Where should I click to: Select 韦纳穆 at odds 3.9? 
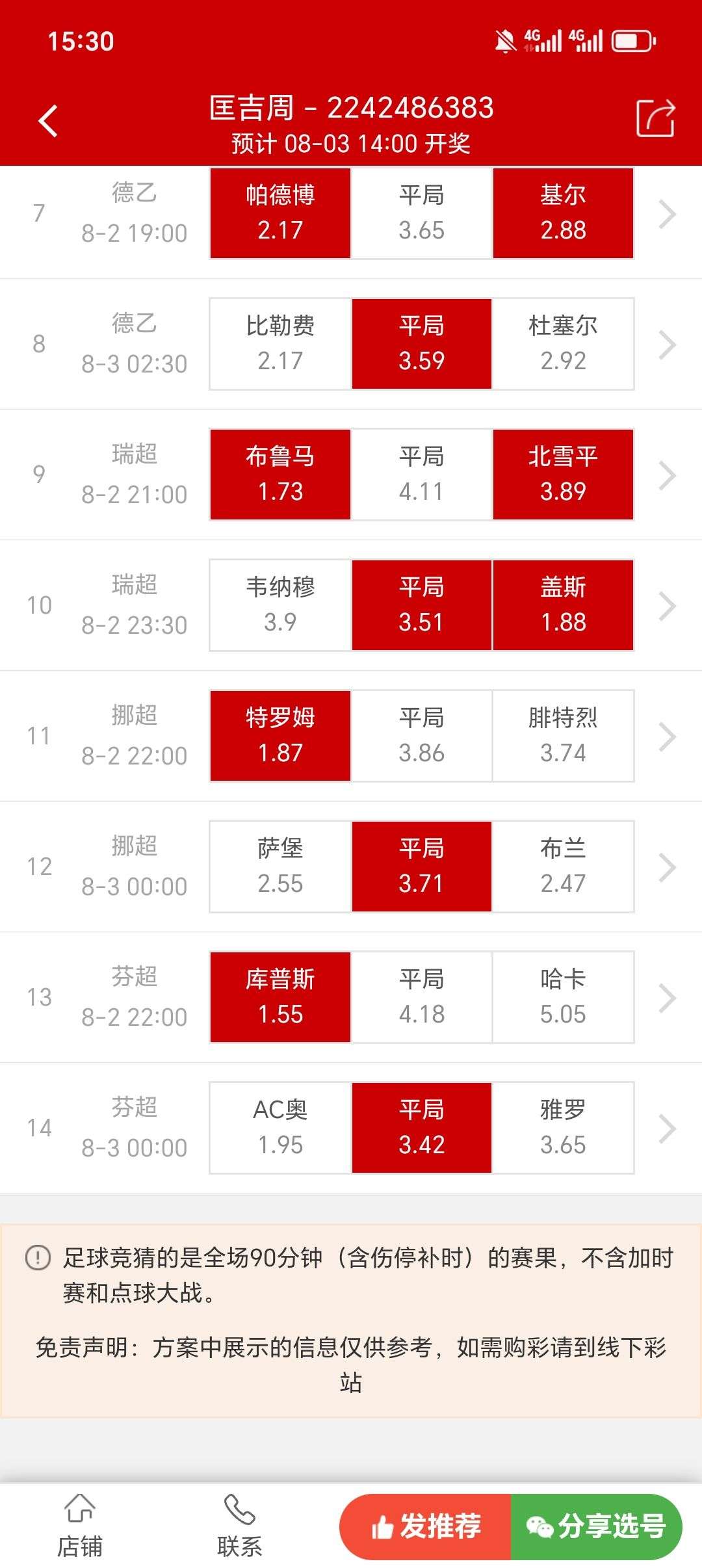280,605
